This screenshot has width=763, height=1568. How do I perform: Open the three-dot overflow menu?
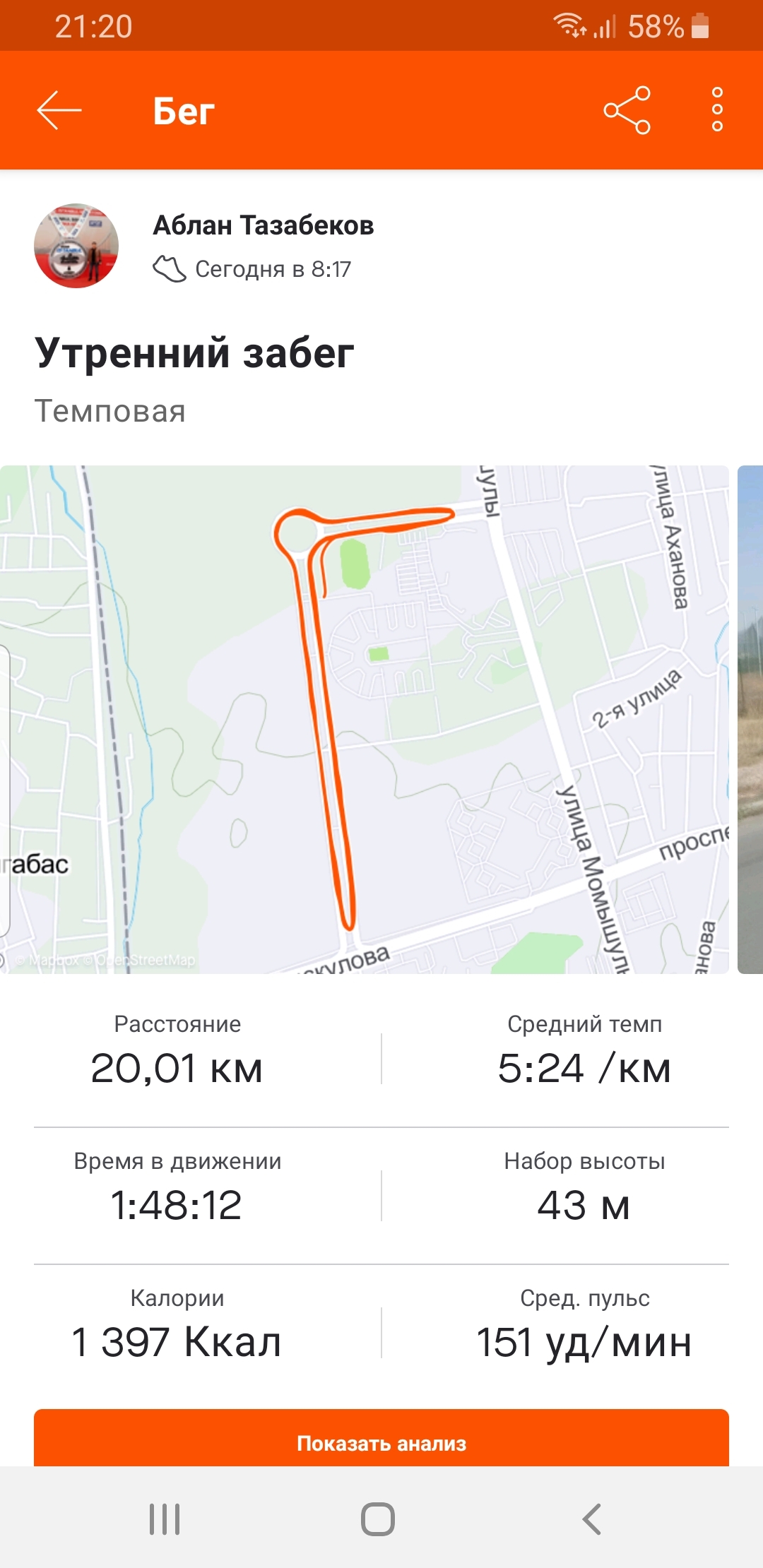pos(717,110)
